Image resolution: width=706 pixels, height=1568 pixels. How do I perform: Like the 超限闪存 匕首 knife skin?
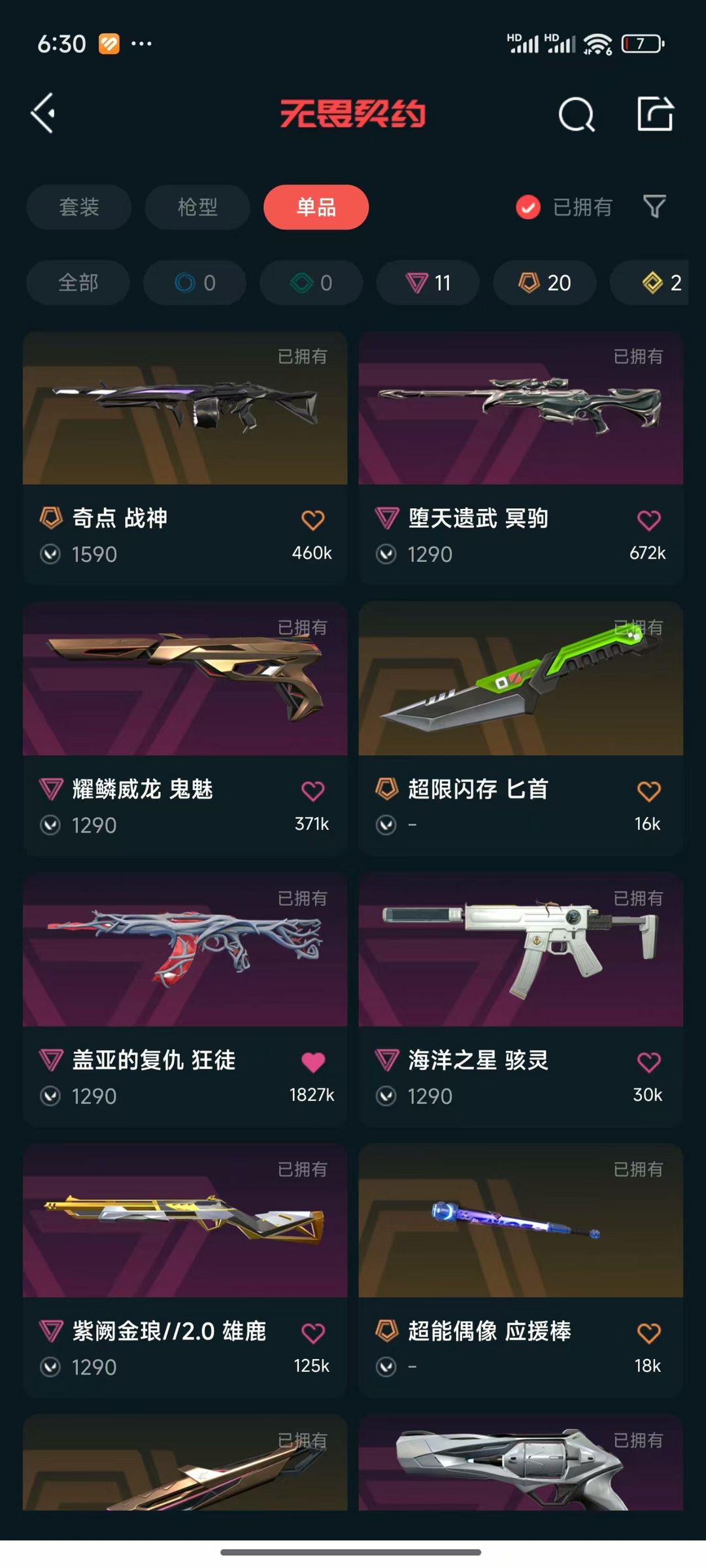[x=648, y=791]
